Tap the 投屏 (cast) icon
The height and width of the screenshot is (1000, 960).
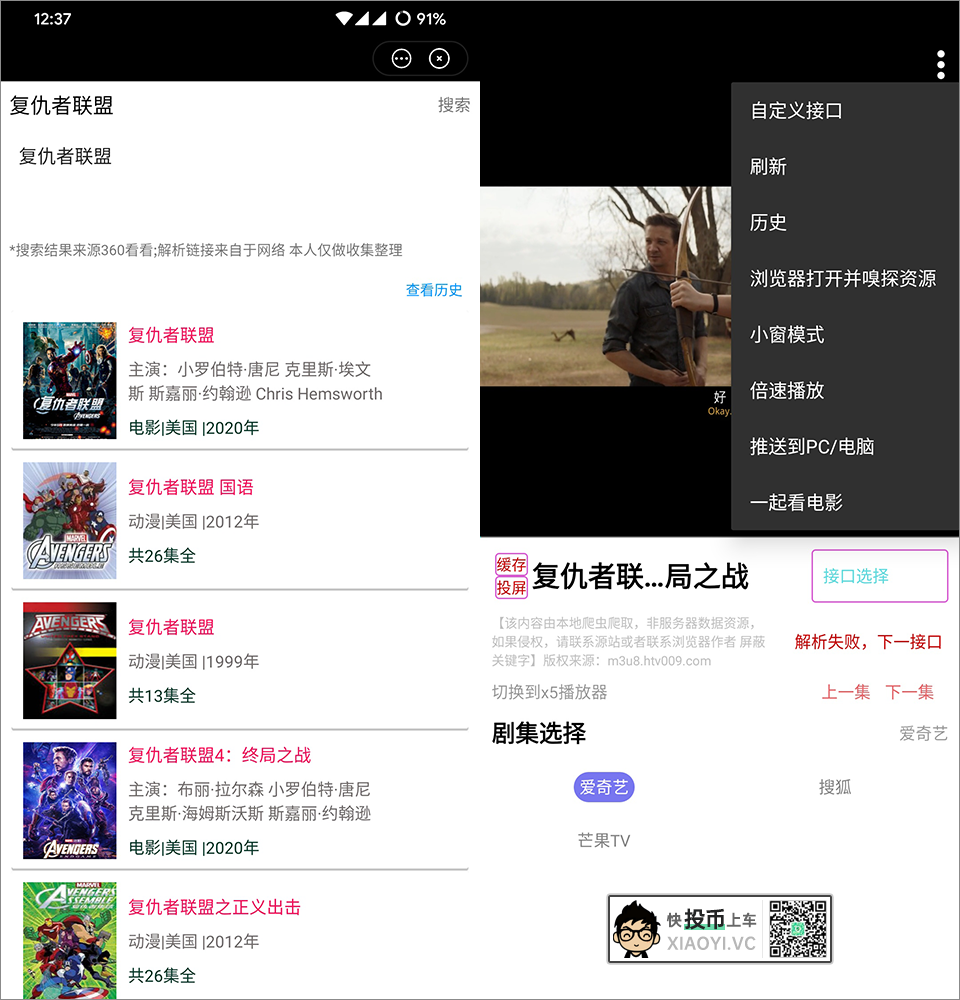click(x=511, y=587)
